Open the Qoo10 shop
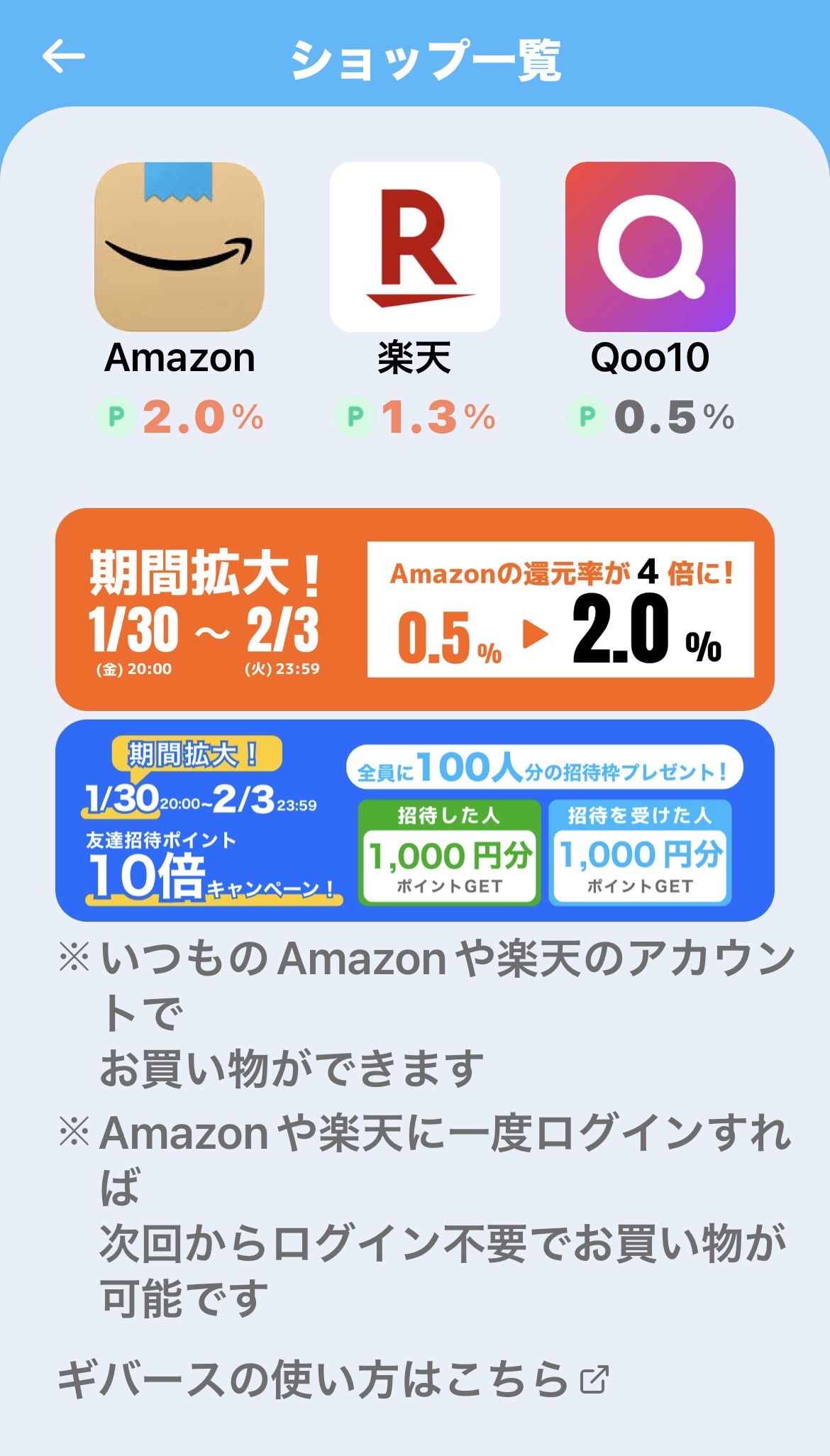This screenshot has width=830, height=1456. pyautogui.click(x=650, y=248)
